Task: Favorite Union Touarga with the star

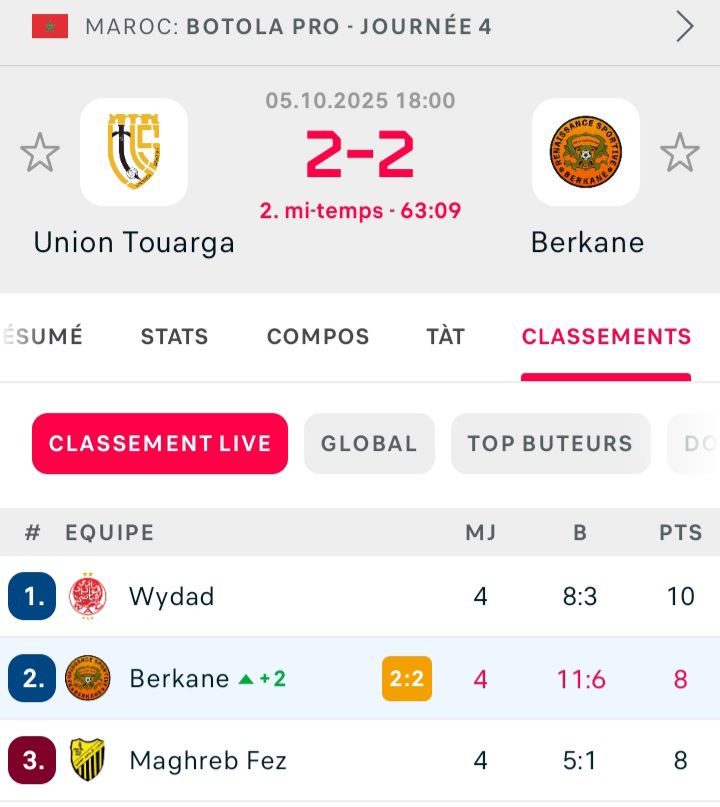Action: (40, 153)
